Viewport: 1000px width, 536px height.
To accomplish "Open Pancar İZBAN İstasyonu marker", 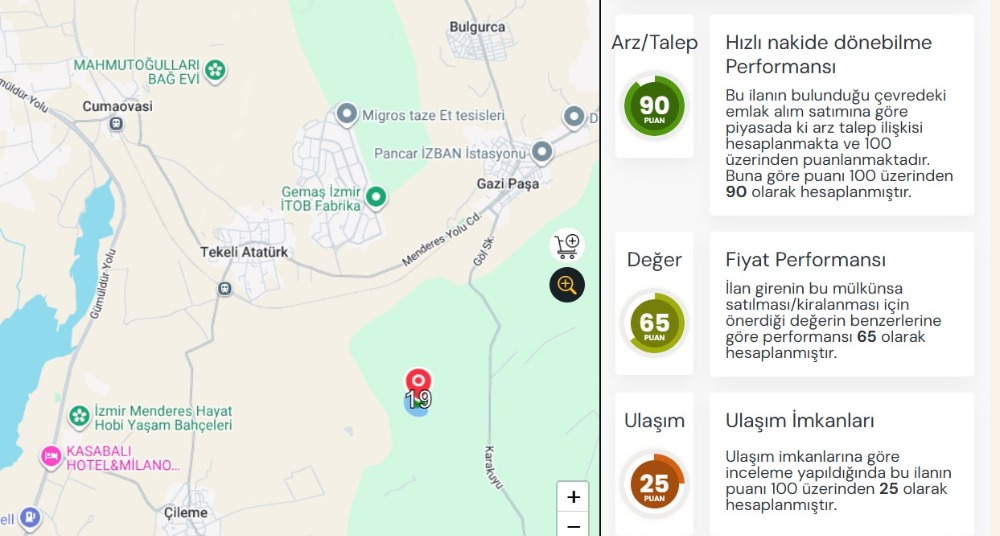I will (542, 153).
